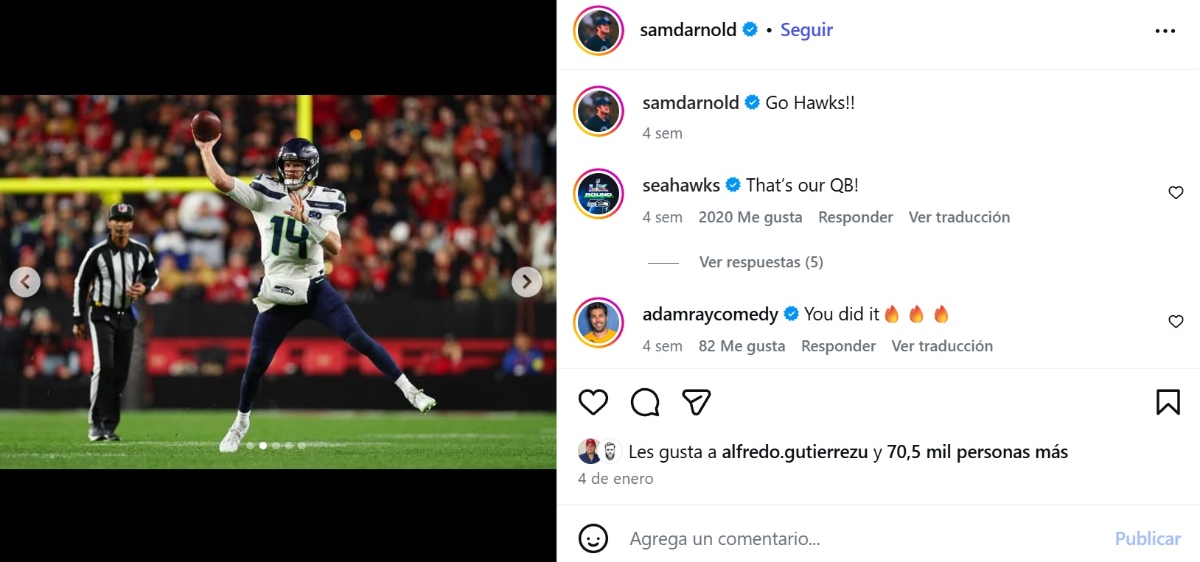Open alfredo.gutierrezu's profile from likes line
The width and height of the screenshot is (1200, 562).
(x=794, y=452)
